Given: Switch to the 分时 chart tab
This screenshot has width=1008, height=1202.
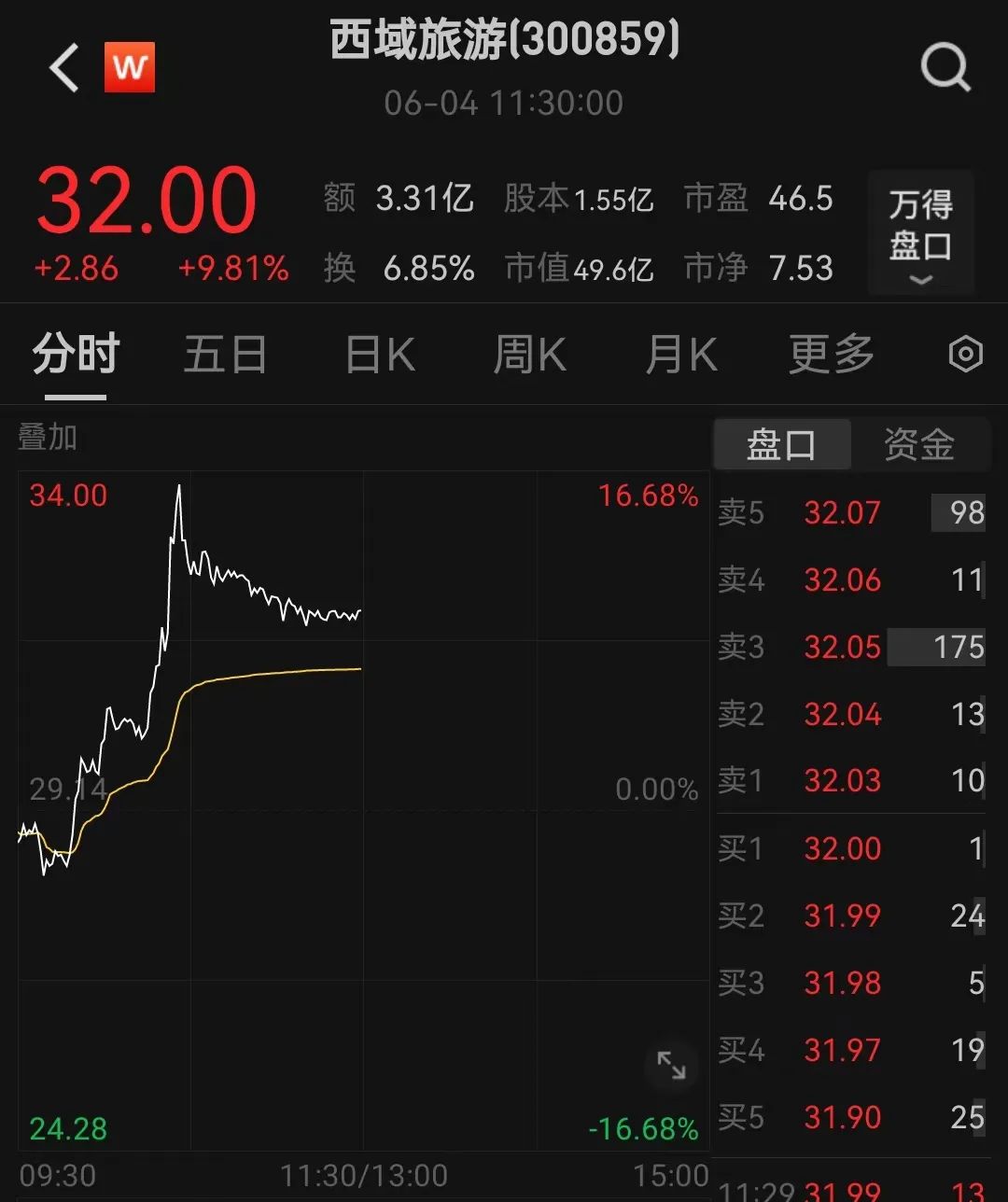Looking at the screenshot, I should [76, 356].
